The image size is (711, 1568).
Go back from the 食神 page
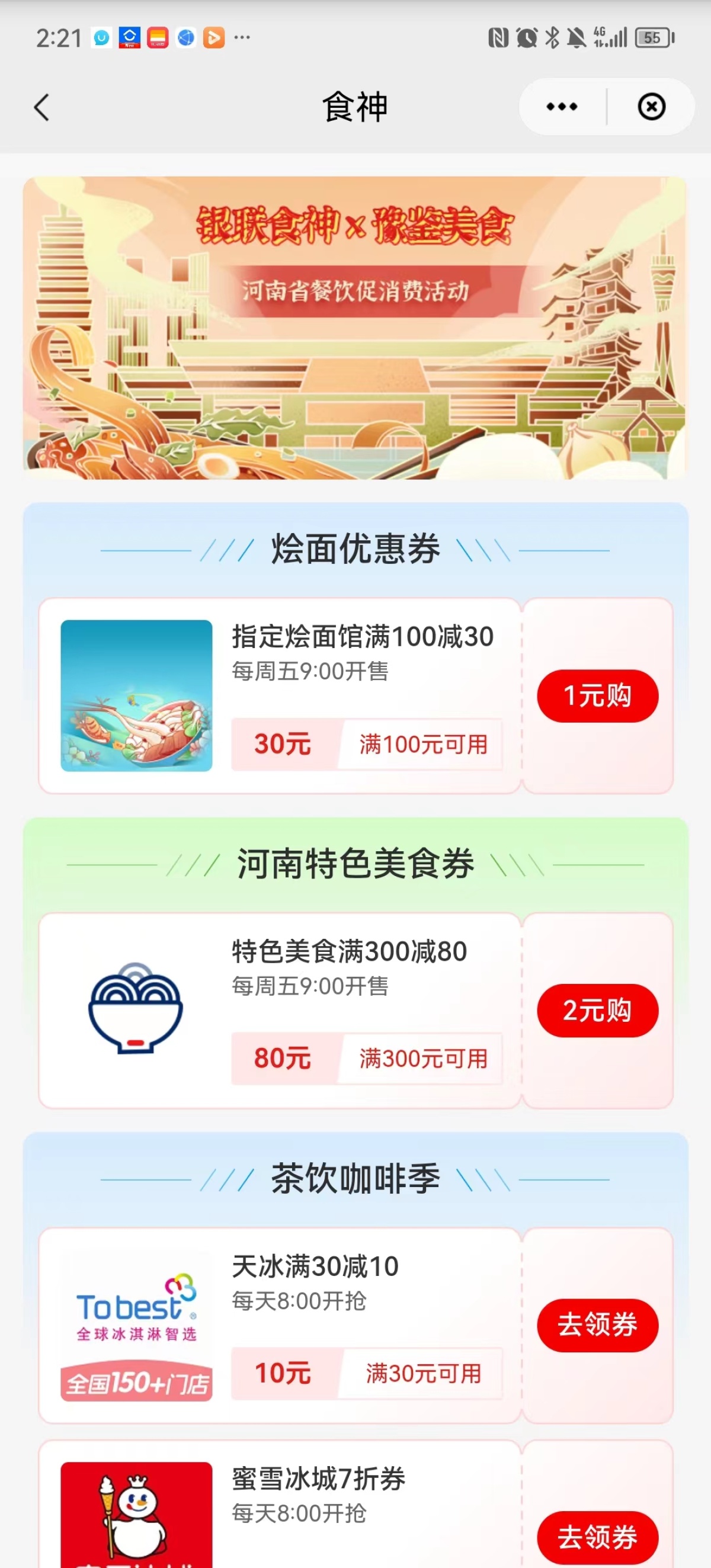pyautogui.click(x=41, y=108)
